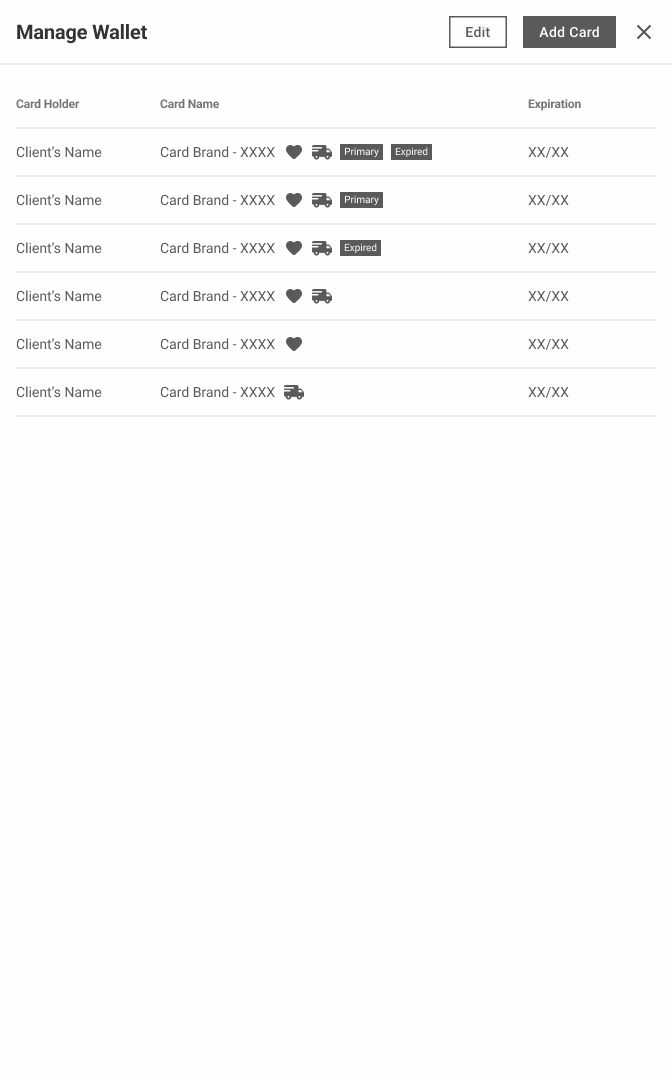Image resolution: width=672 pixels, height=1080 pixels.
Task: Open the card tagged Primary and Expired
Action: click(x=335, y=152)
